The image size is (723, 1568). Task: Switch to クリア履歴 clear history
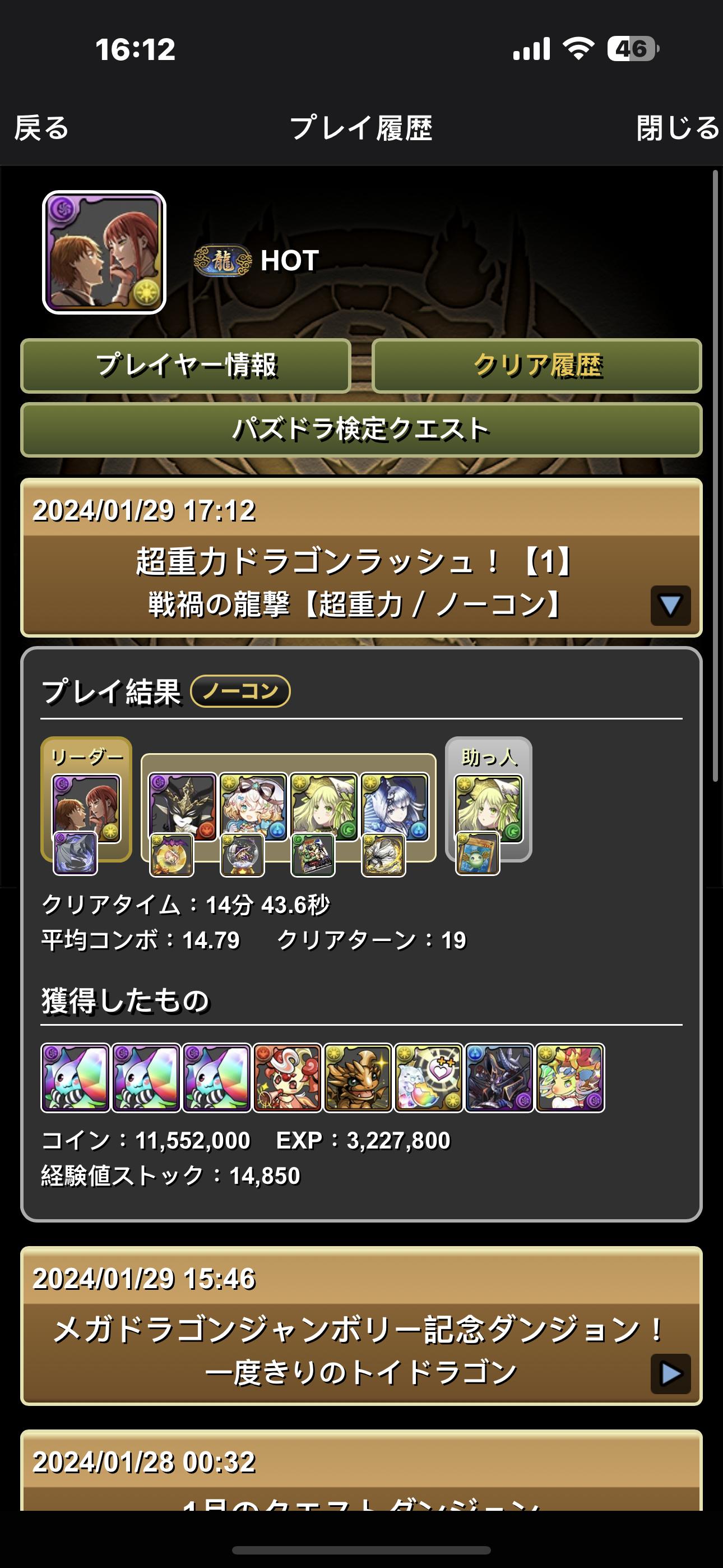[x=537, y=365]
